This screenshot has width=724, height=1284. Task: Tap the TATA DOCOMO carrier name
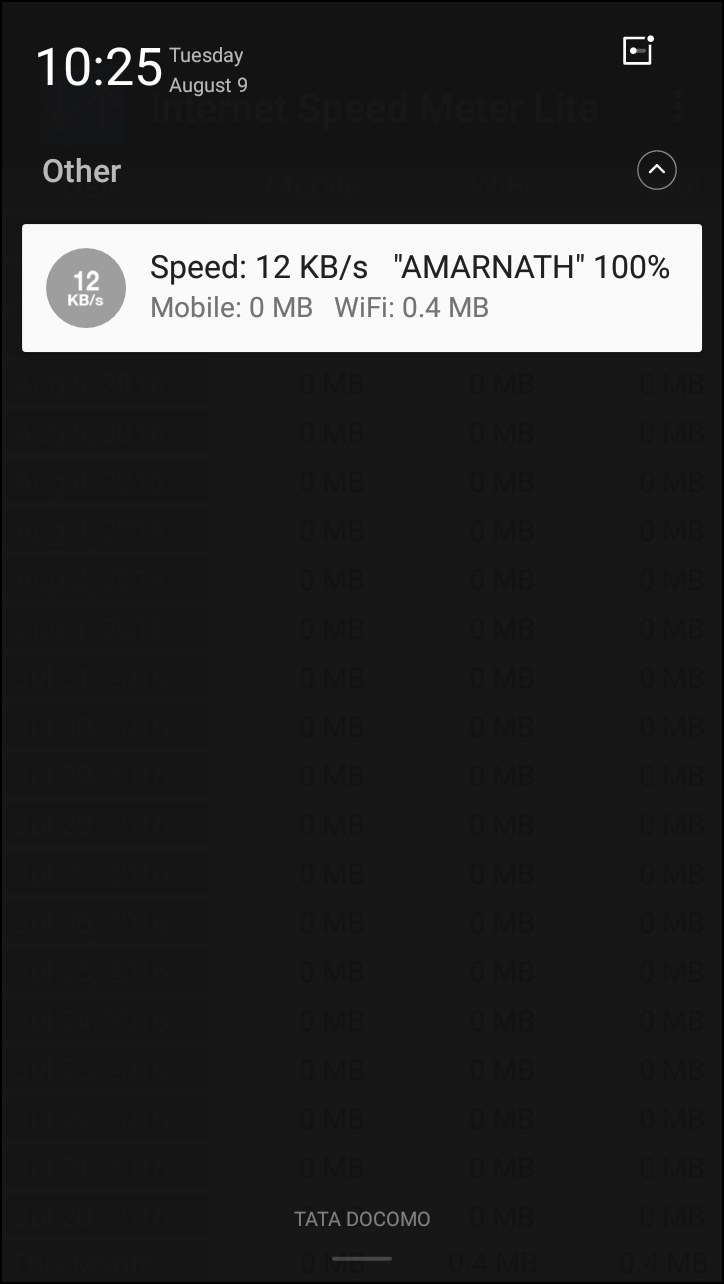click(x=361, y=1219)
